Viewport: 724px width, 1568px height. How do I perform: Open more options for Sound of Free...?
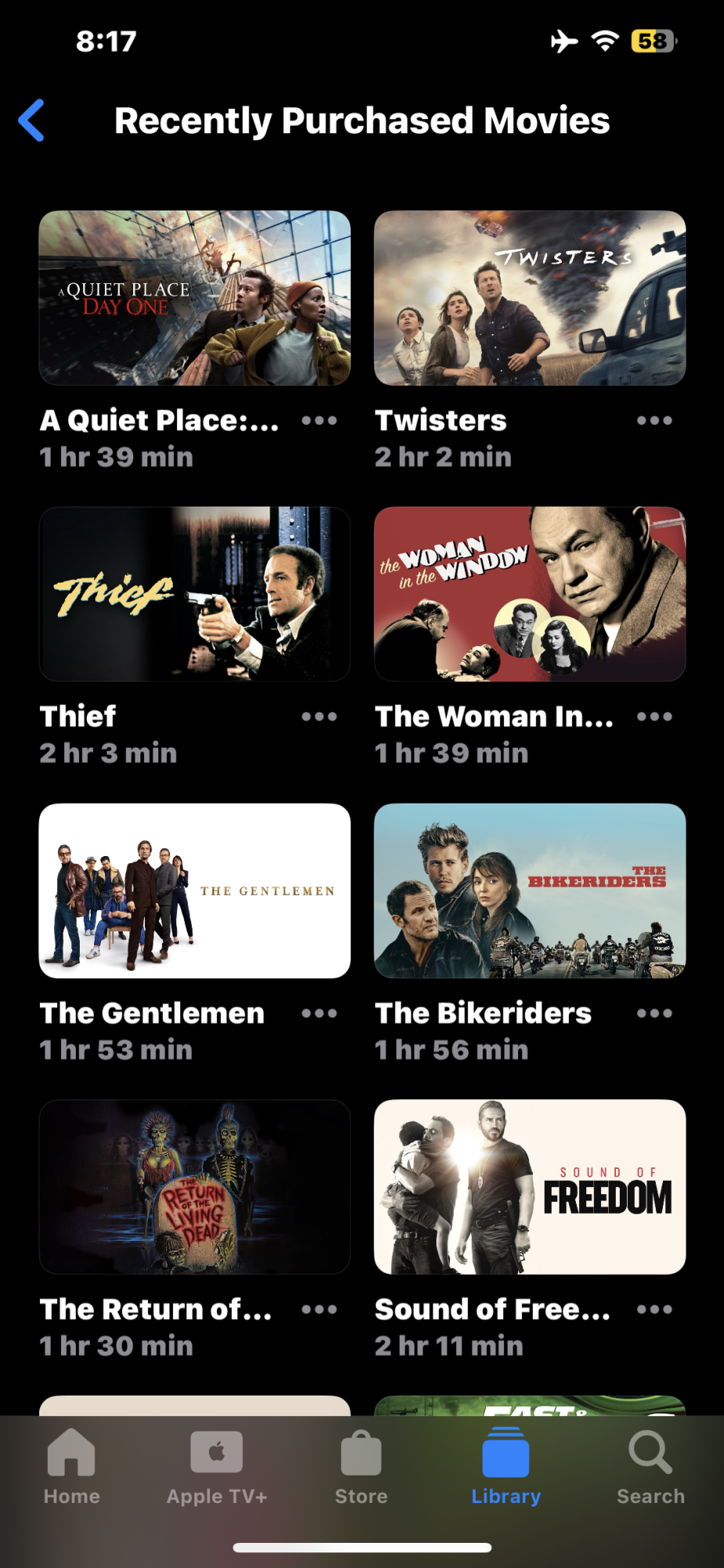click(654, 1309)
